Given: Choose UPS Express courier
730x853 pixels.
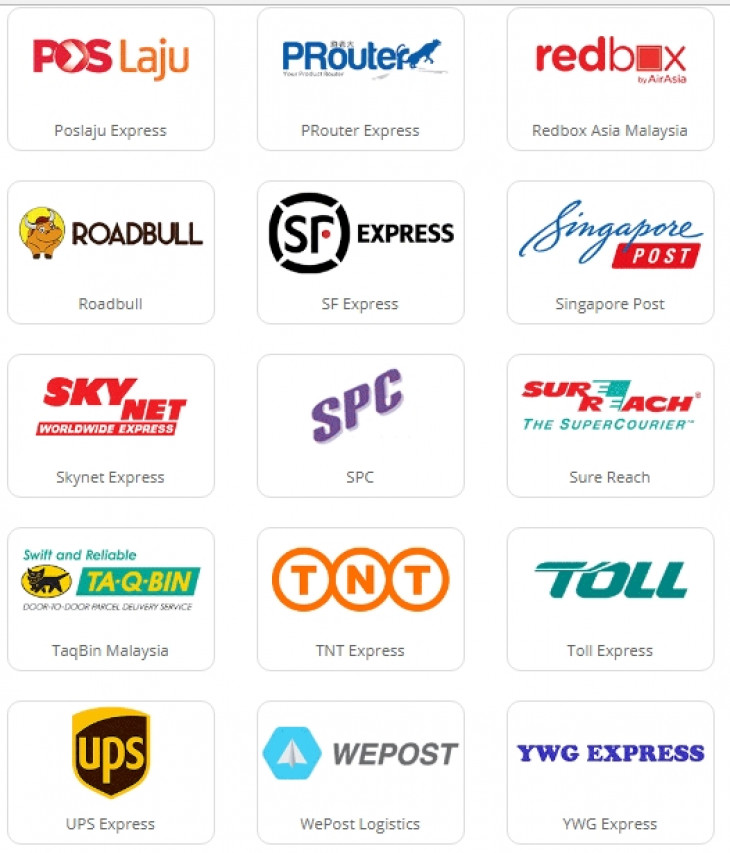Looking at the screenshot, I should tap(110, 771).
